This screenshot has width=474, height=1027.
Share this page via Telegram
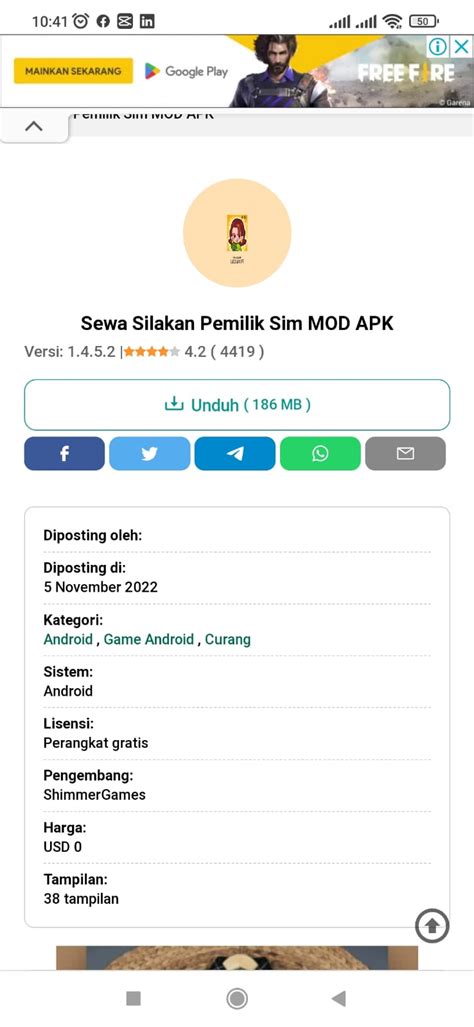[x=235, y=453]
